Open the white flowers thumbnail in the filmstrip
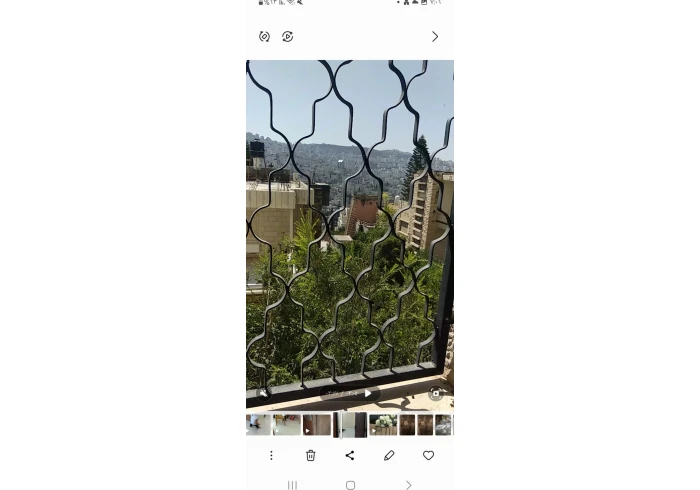This screenshot has height=490, width=700. click(383, 425)
